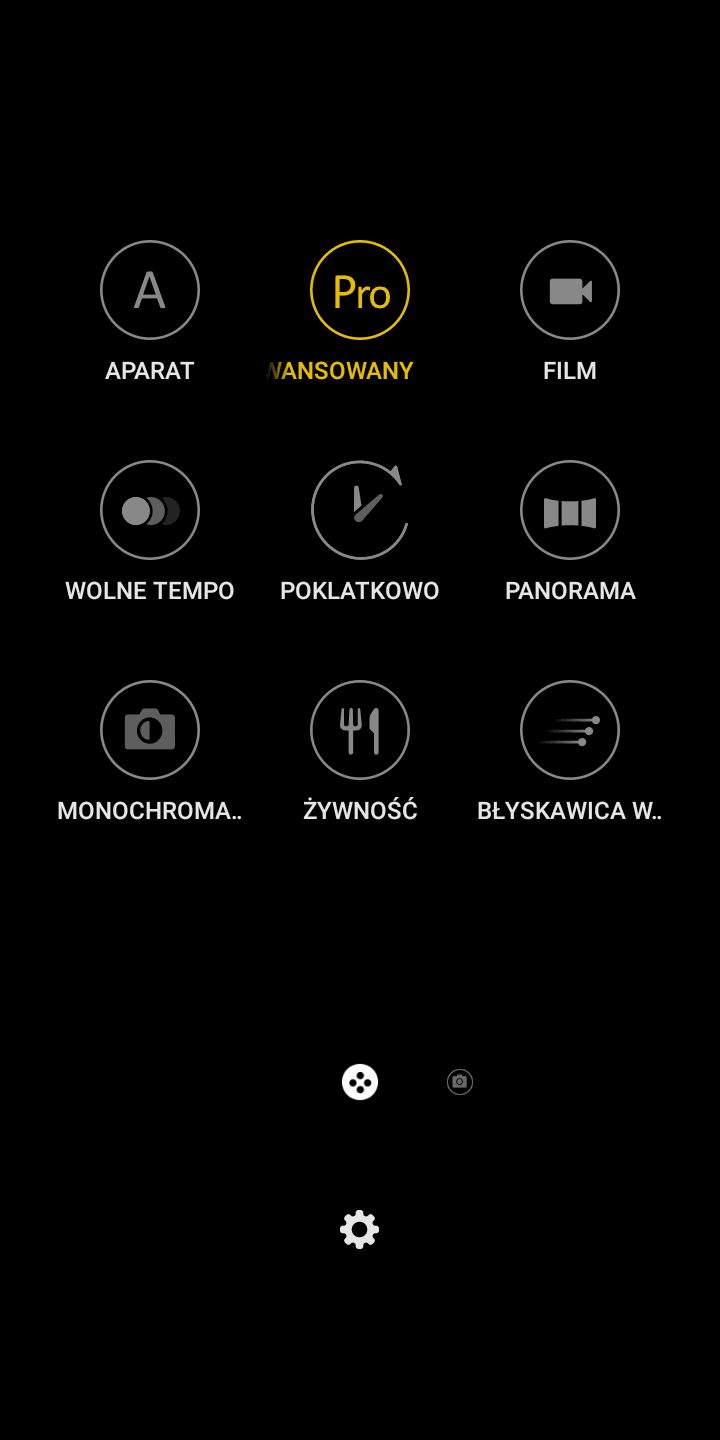Open camera settings gear
This screenshot has height=1440, width=720.
(360, 1229)
